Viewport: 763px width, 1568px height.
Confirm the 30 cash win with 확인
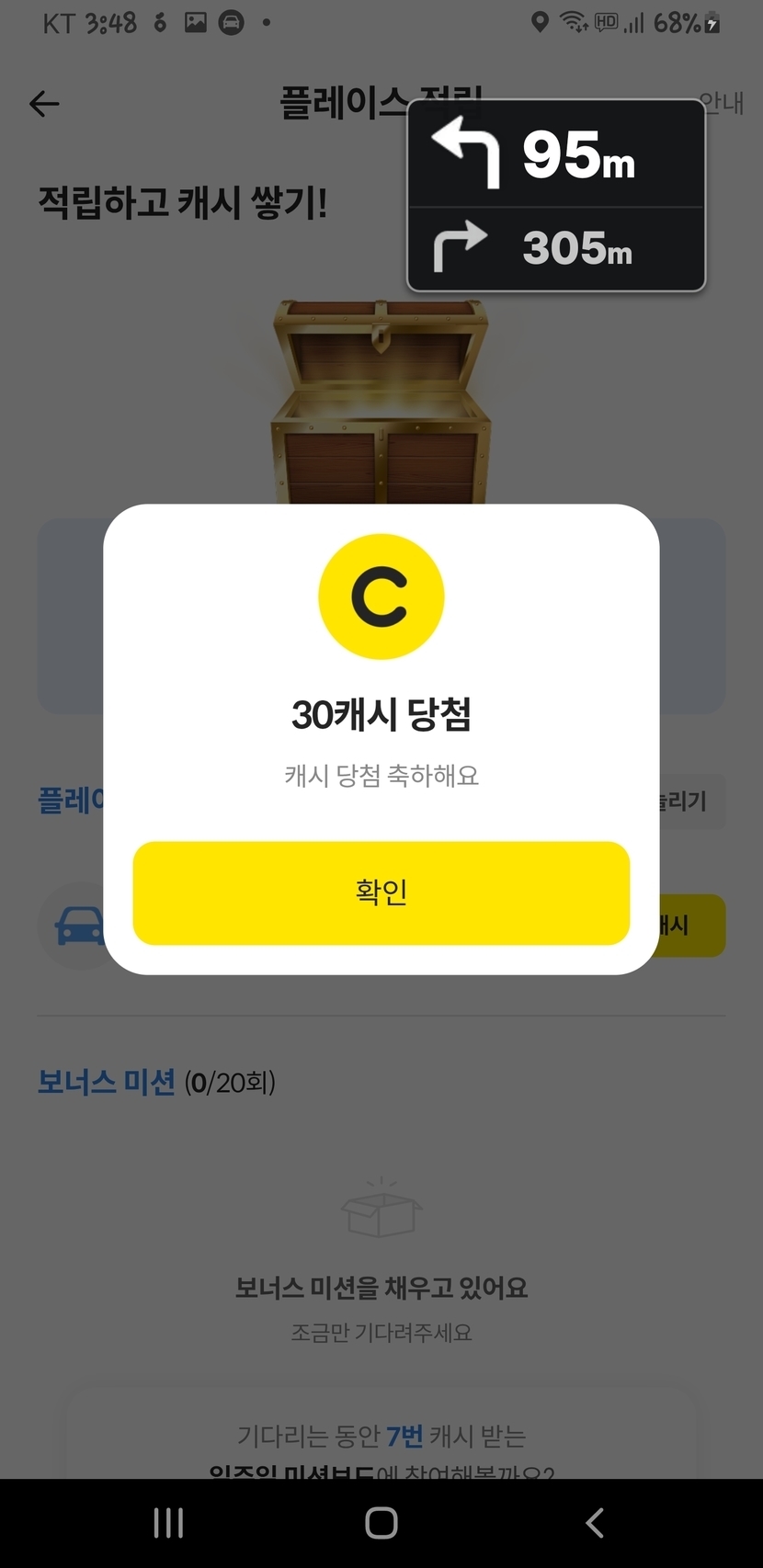pyautogui.click(x=381, y=892)
